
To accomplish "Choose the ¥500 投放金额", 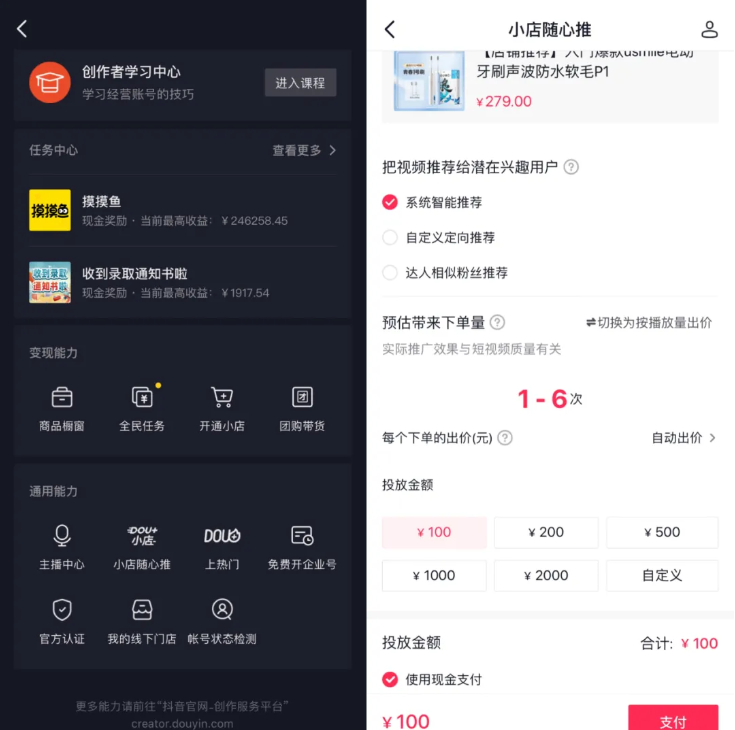I will coord(662,532).
